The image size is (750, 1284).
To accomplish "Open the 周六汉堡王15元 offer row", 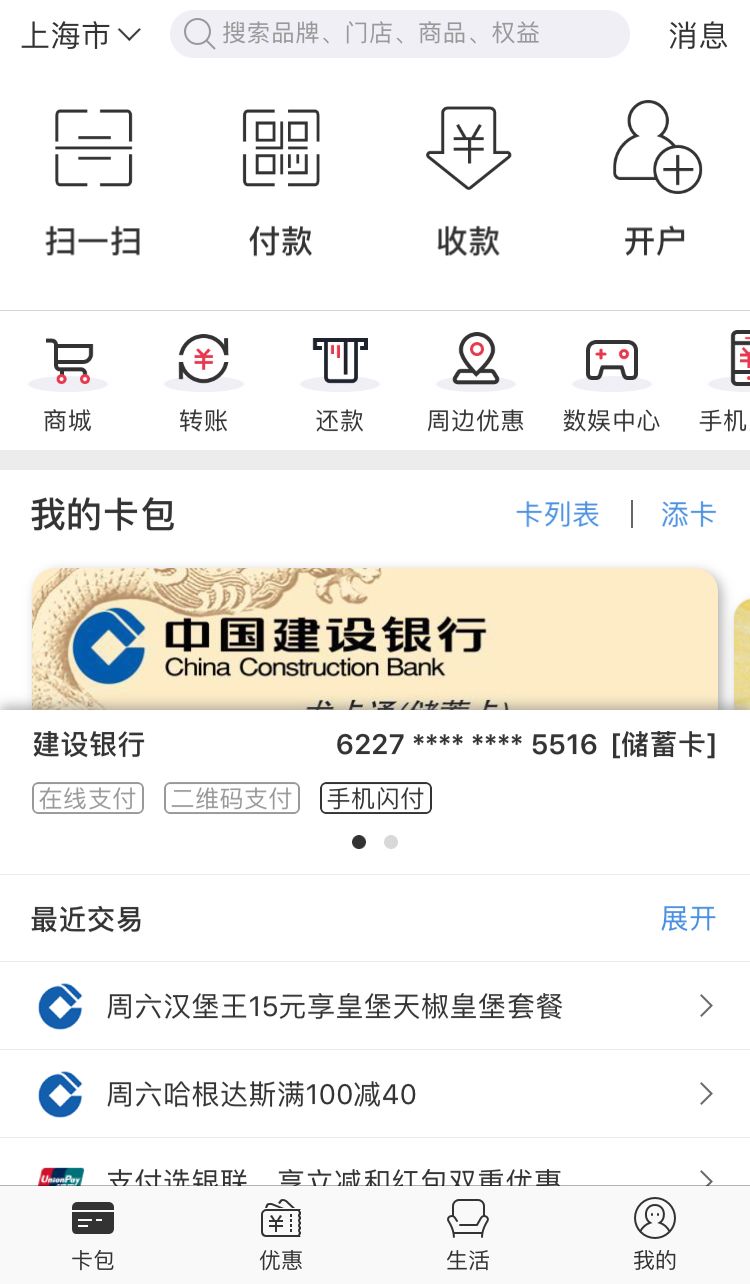I will coord(375,1006).
